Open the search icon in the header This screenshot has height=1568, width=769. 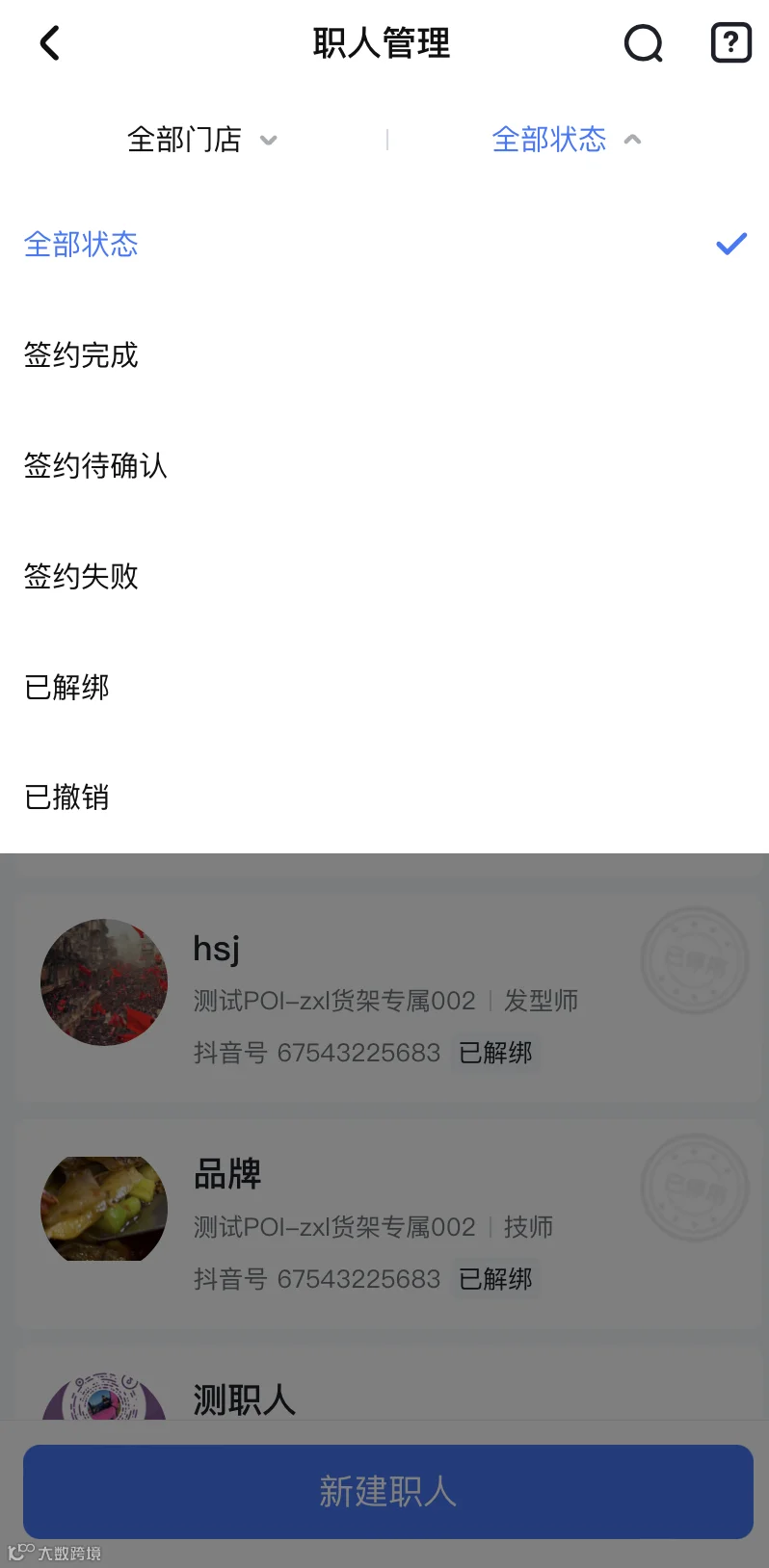point(644,43)
